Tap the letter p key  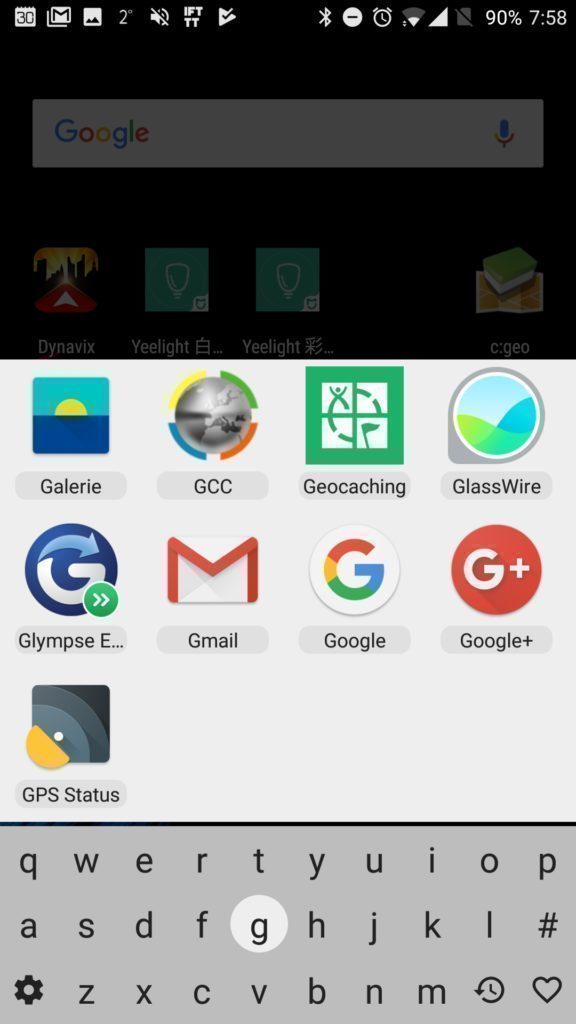[547, 863]
